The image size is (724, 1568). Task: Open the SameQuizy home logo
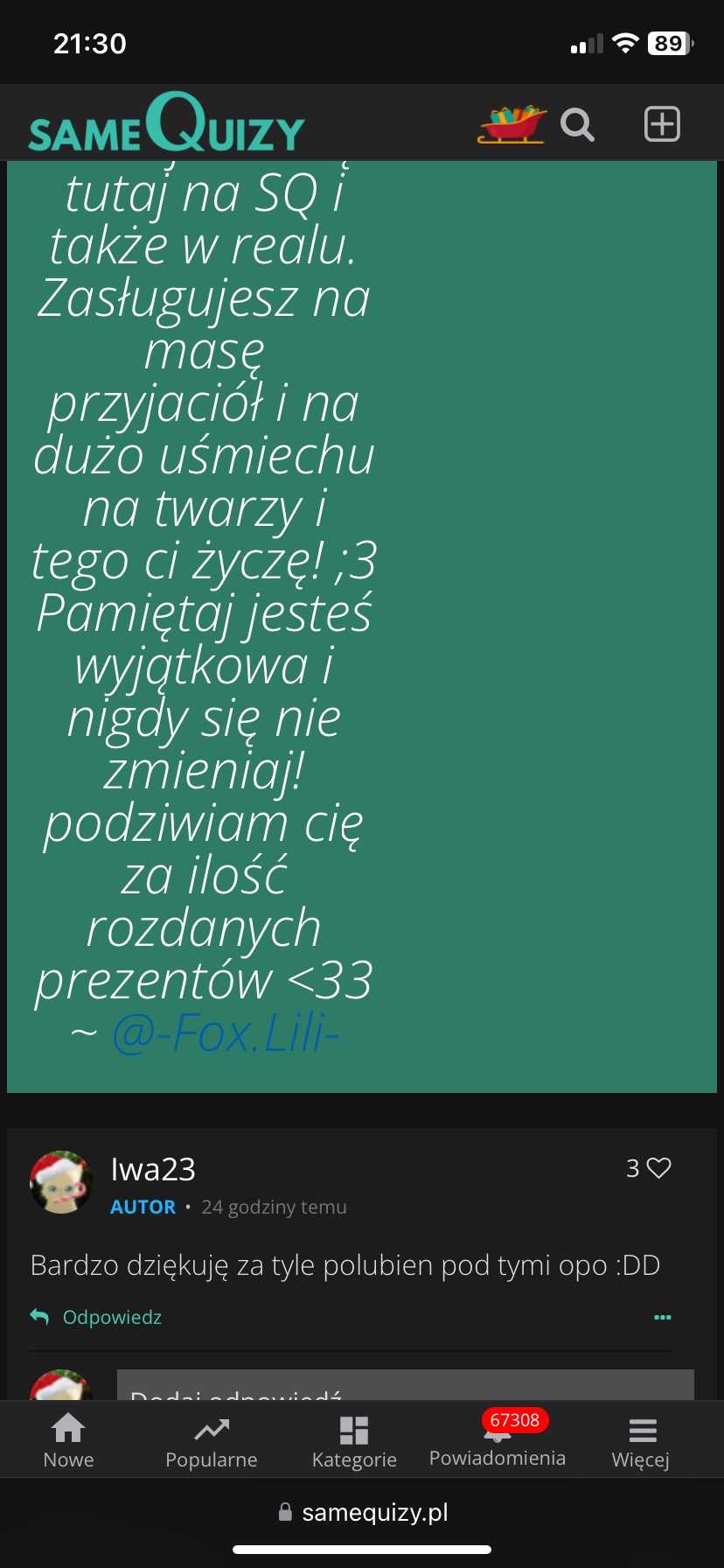[x=166, y=125]
